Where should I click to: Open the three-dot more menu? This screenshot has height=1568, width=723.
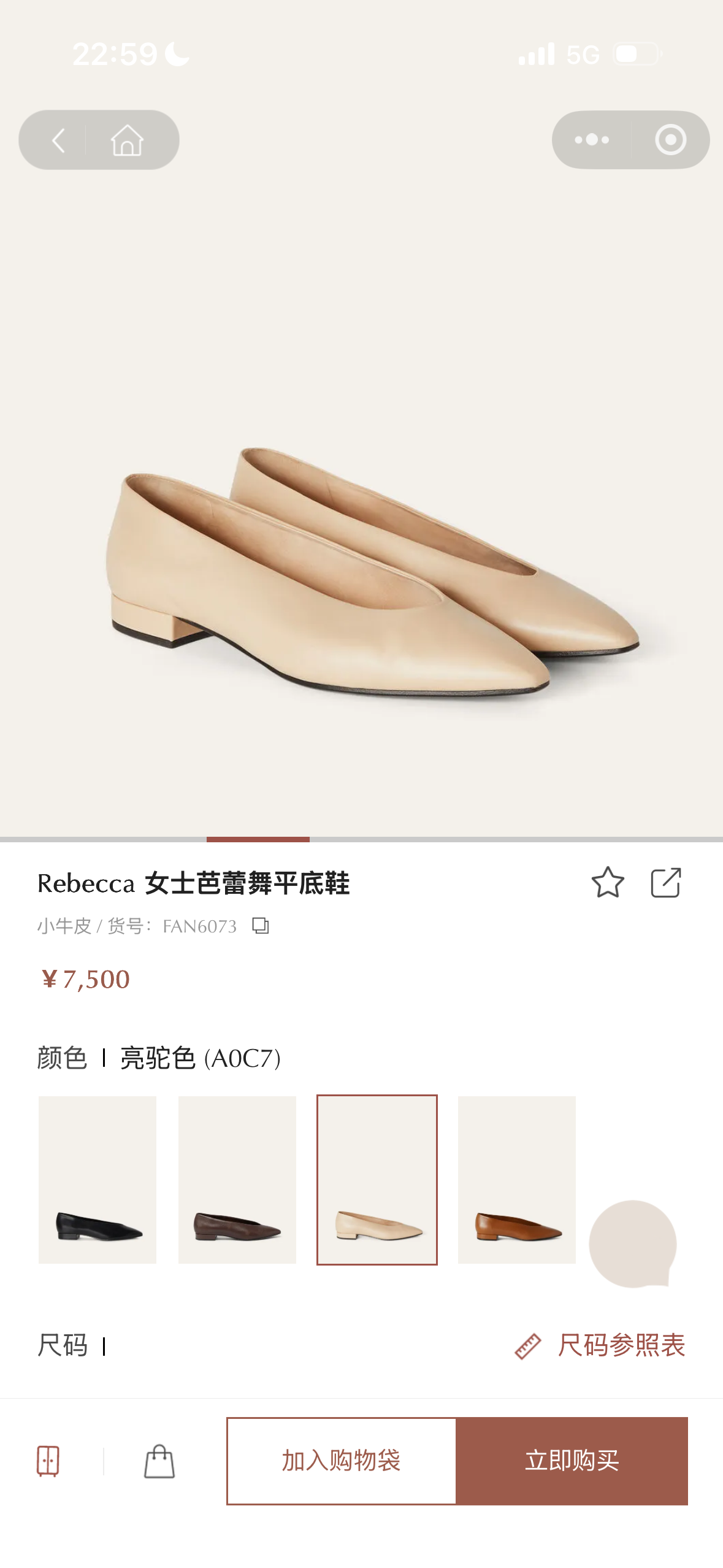point(592,140)
